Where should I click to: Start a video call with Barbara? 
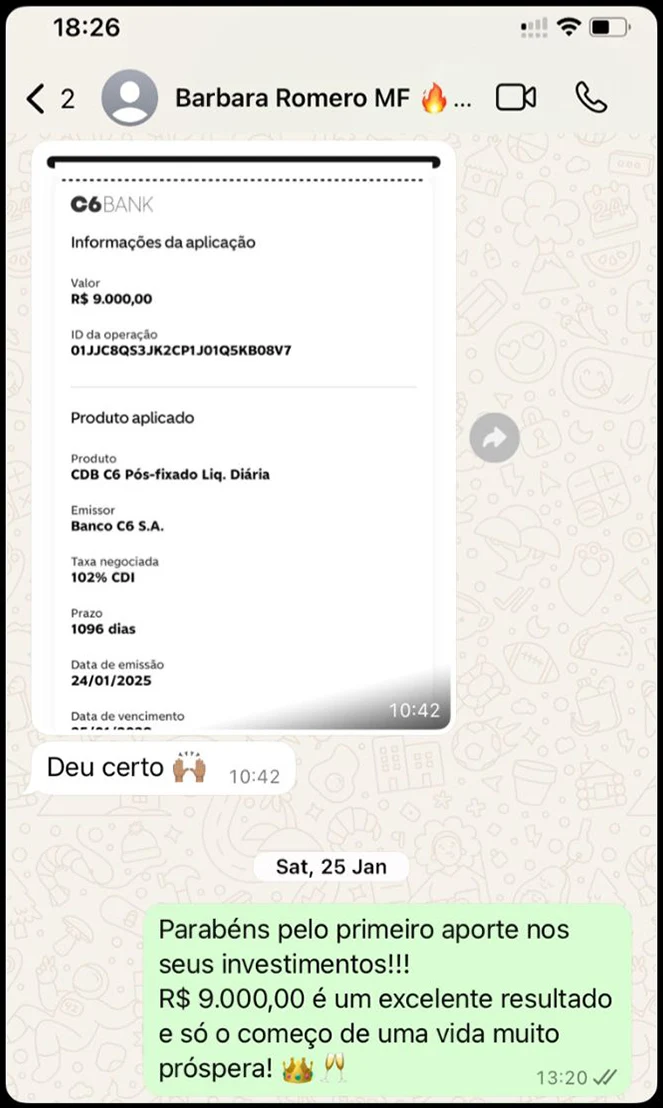[516, 97]
